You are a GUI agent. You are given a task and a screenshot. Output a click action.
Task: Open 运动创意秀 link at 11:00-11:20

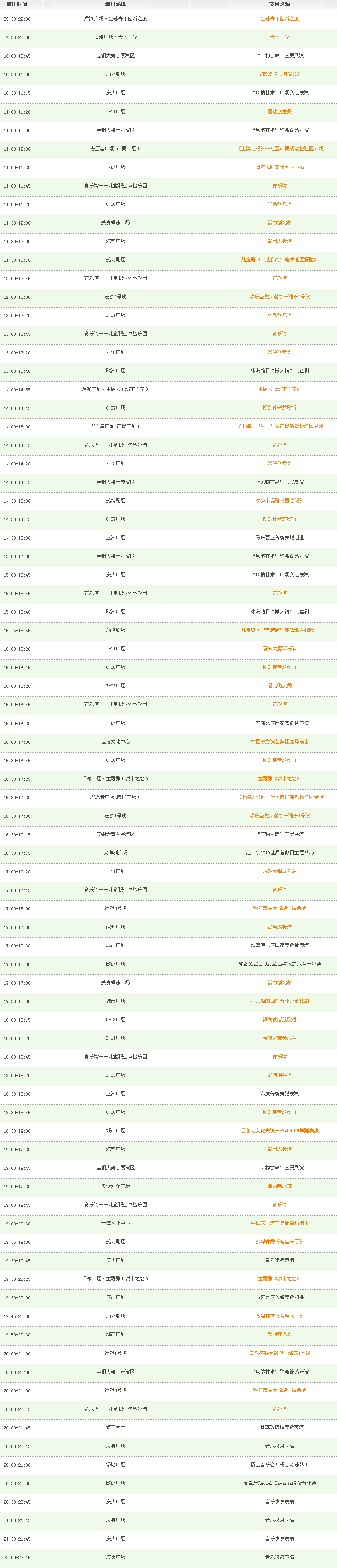pyautogui.click(x=279, y=112)
